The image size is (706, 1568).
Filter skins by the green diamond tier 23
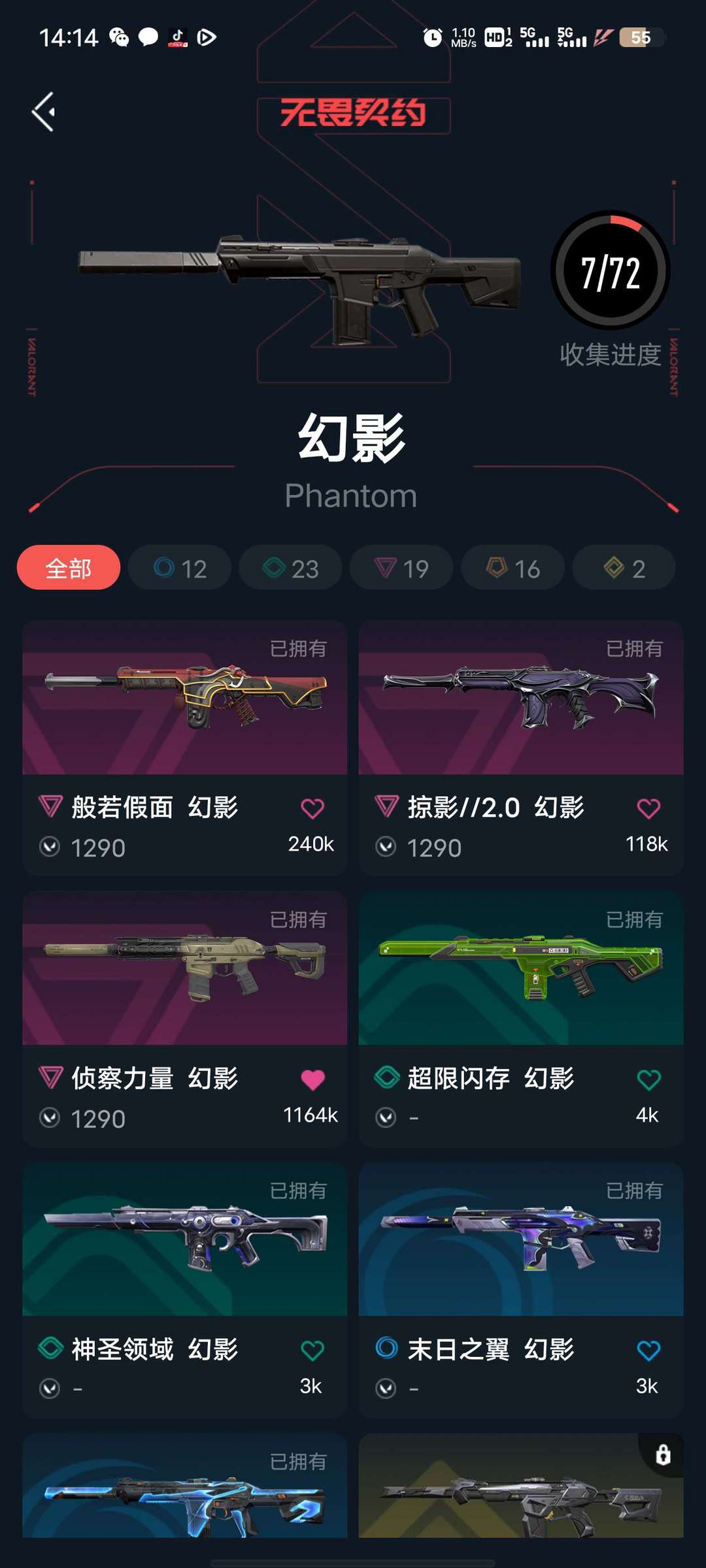290,568
